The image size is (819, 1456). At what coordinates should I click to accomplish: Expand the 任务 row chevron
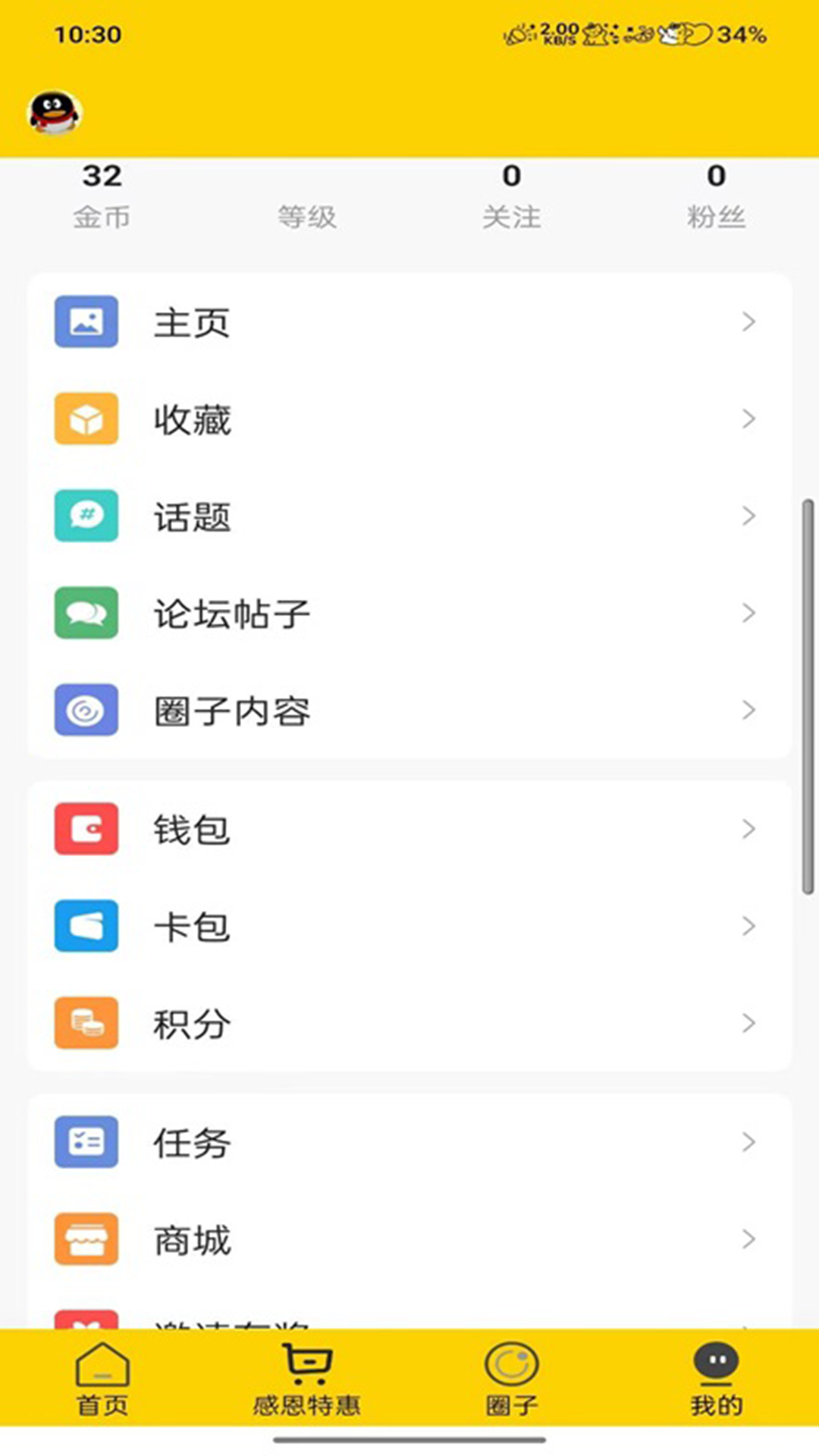pos(749,1143)
